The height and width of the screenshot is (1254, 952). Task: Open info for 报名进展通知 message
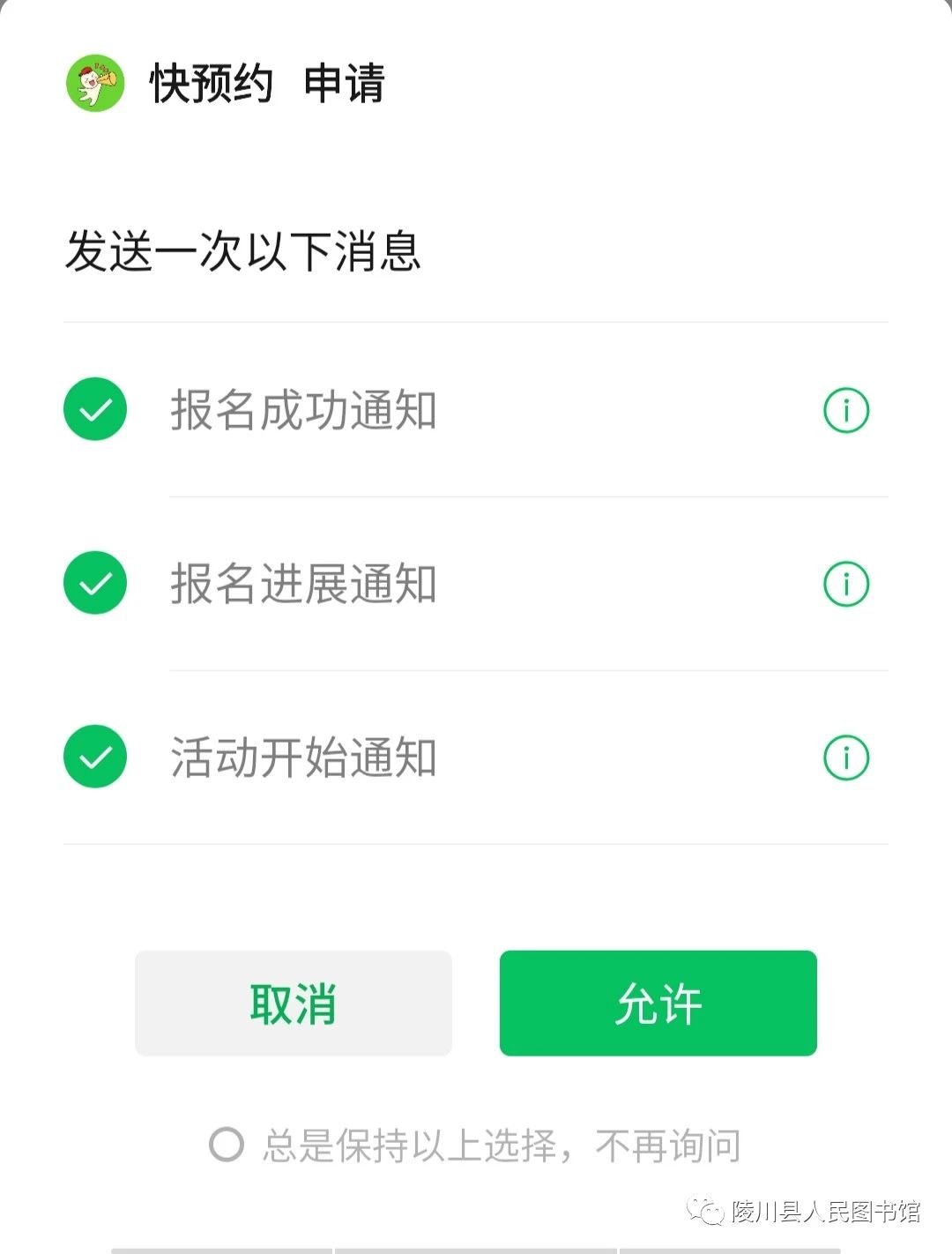point(845,583)
